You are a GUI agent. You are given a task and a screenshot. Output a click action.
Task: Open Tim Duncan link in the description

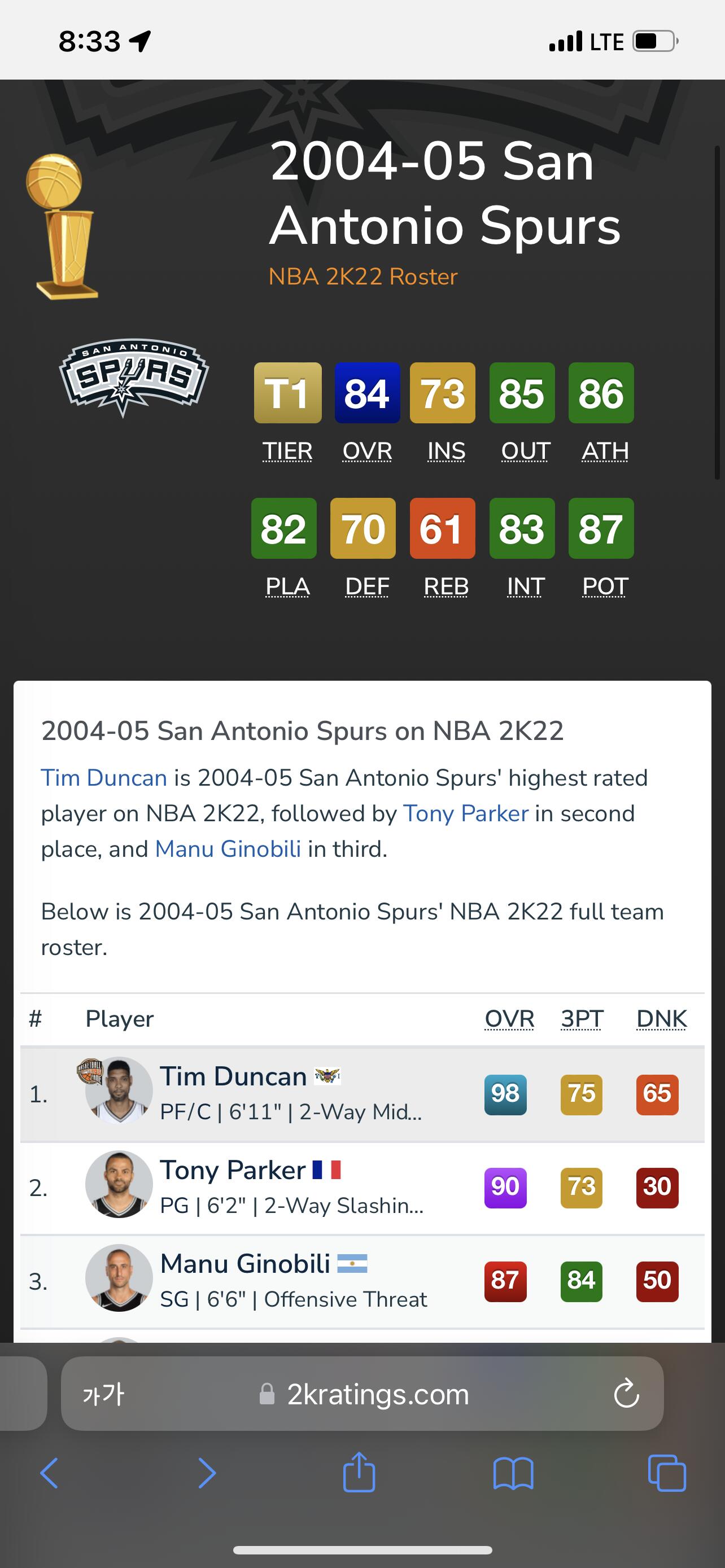coord(103,778)
